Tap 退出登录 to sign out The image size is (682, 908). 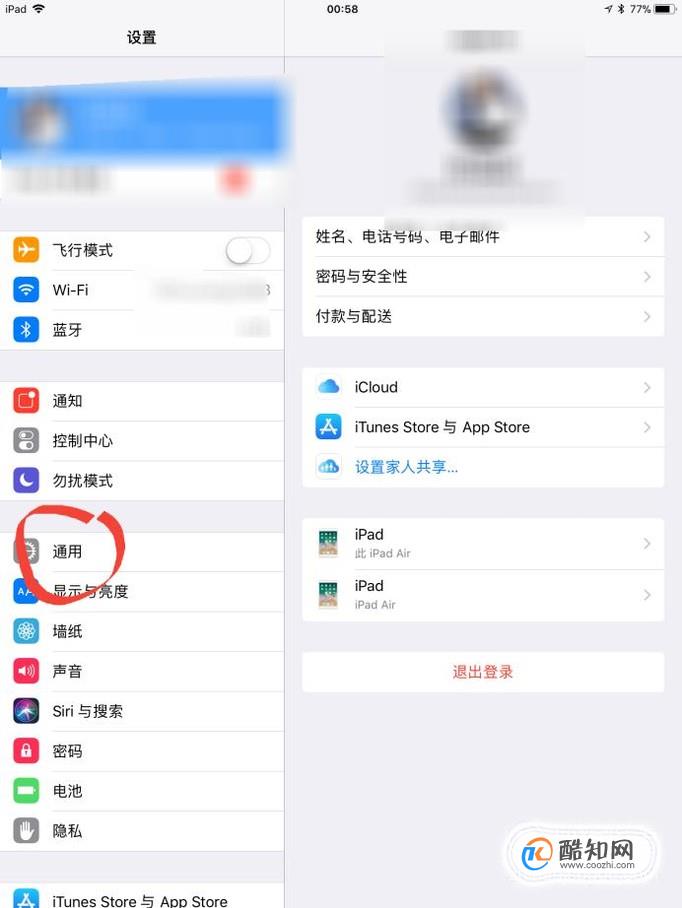click(482, 672)
